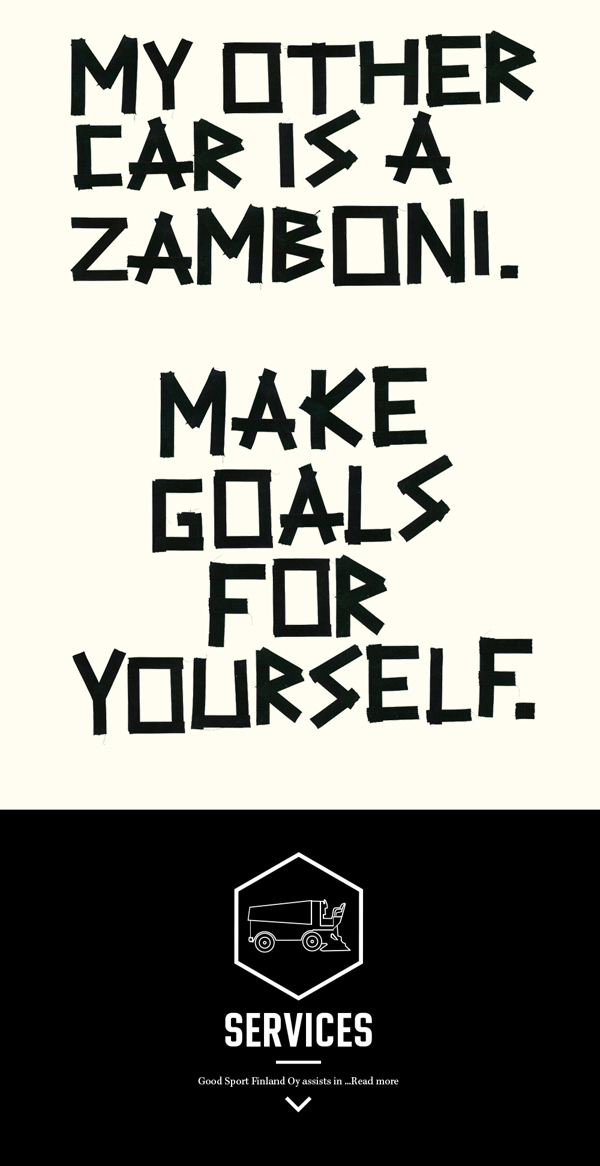Open the Read more link under Services

click(x=374, y=1081)
